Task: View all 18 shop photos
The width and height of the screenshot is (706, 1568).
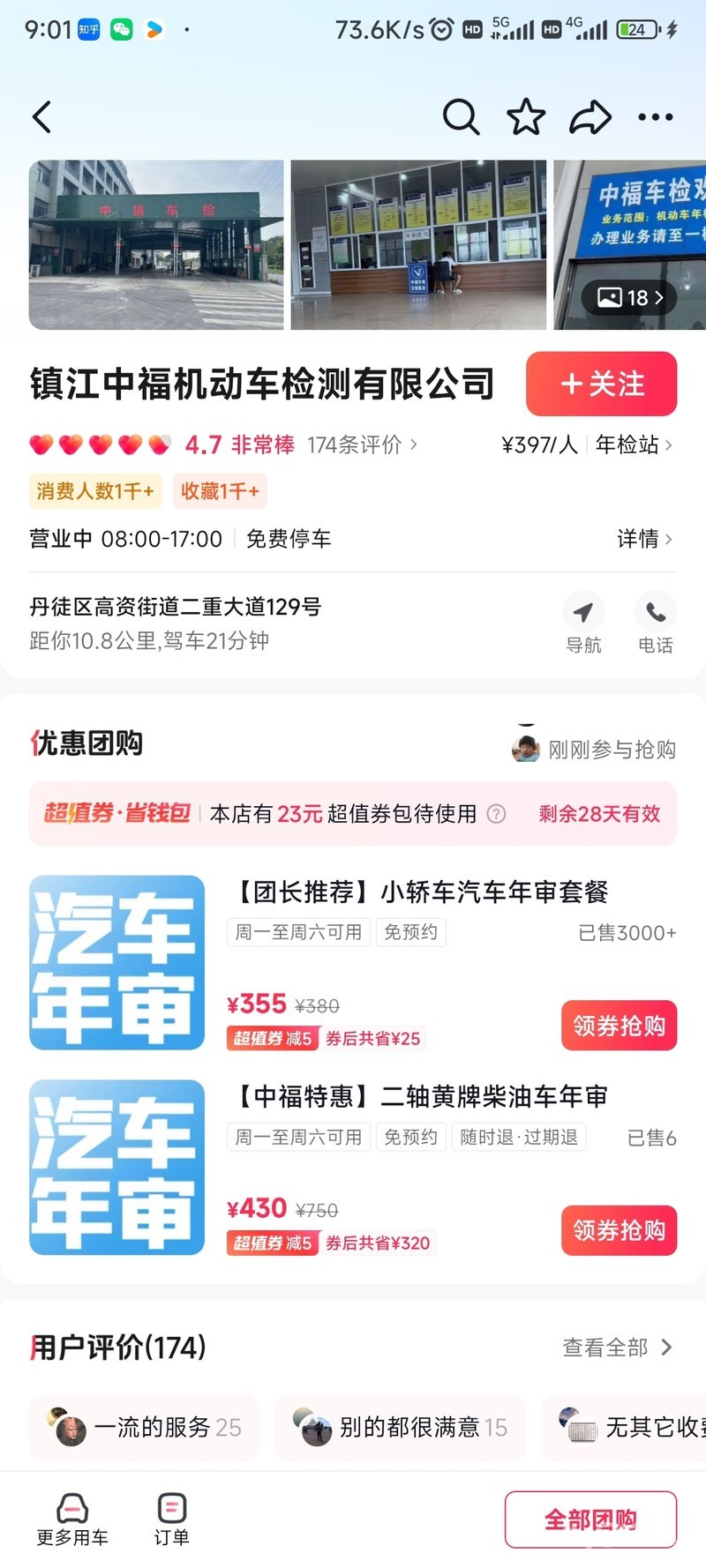Action: [x=629, y=298]
